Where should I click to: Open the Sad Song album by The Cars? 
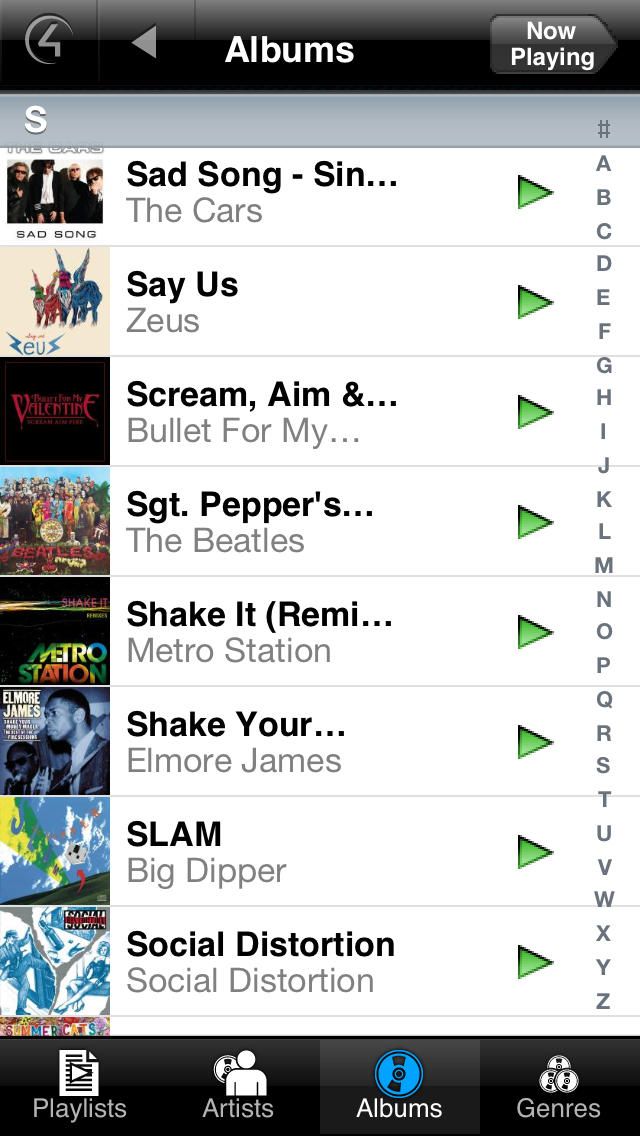(x=262, y=192)
